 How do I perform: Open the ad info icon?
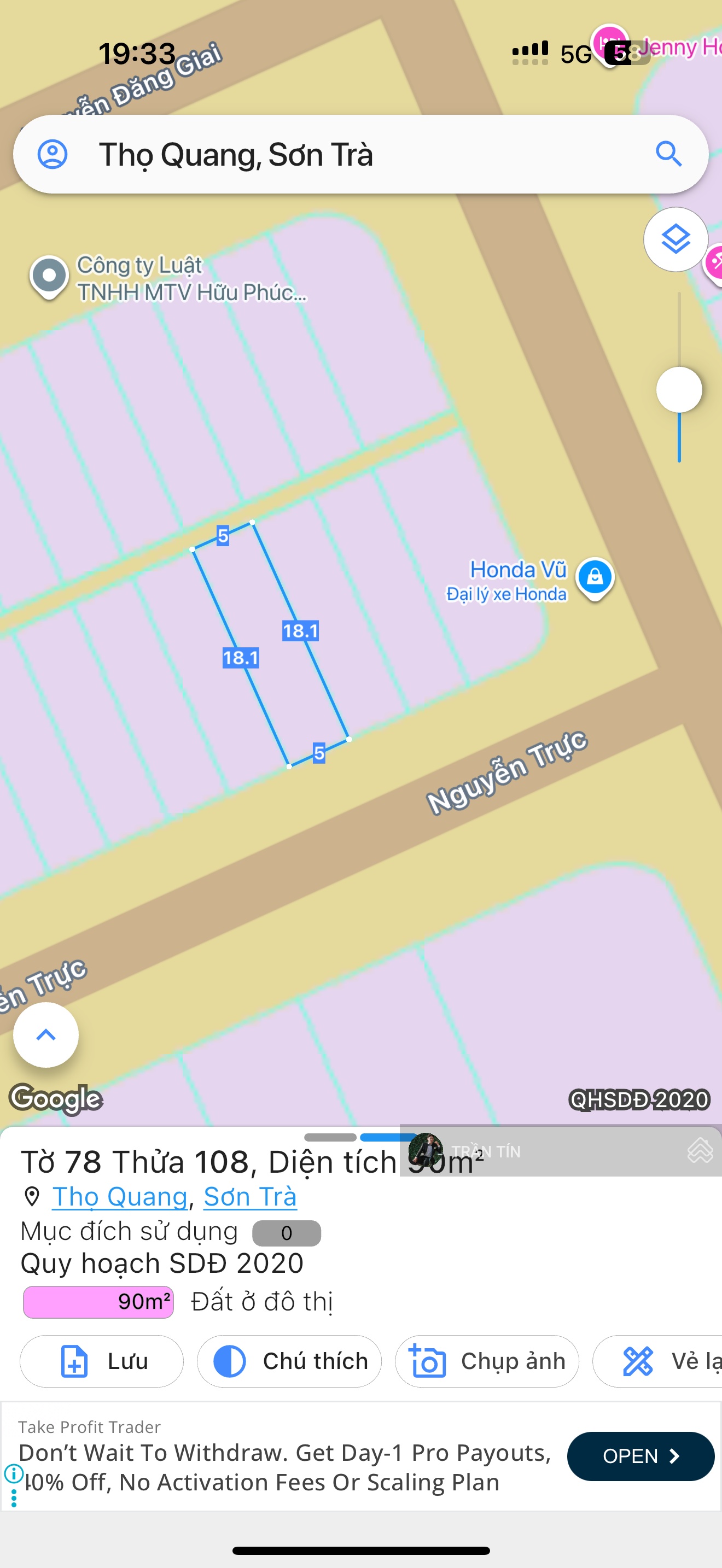tap(13, 1473)
